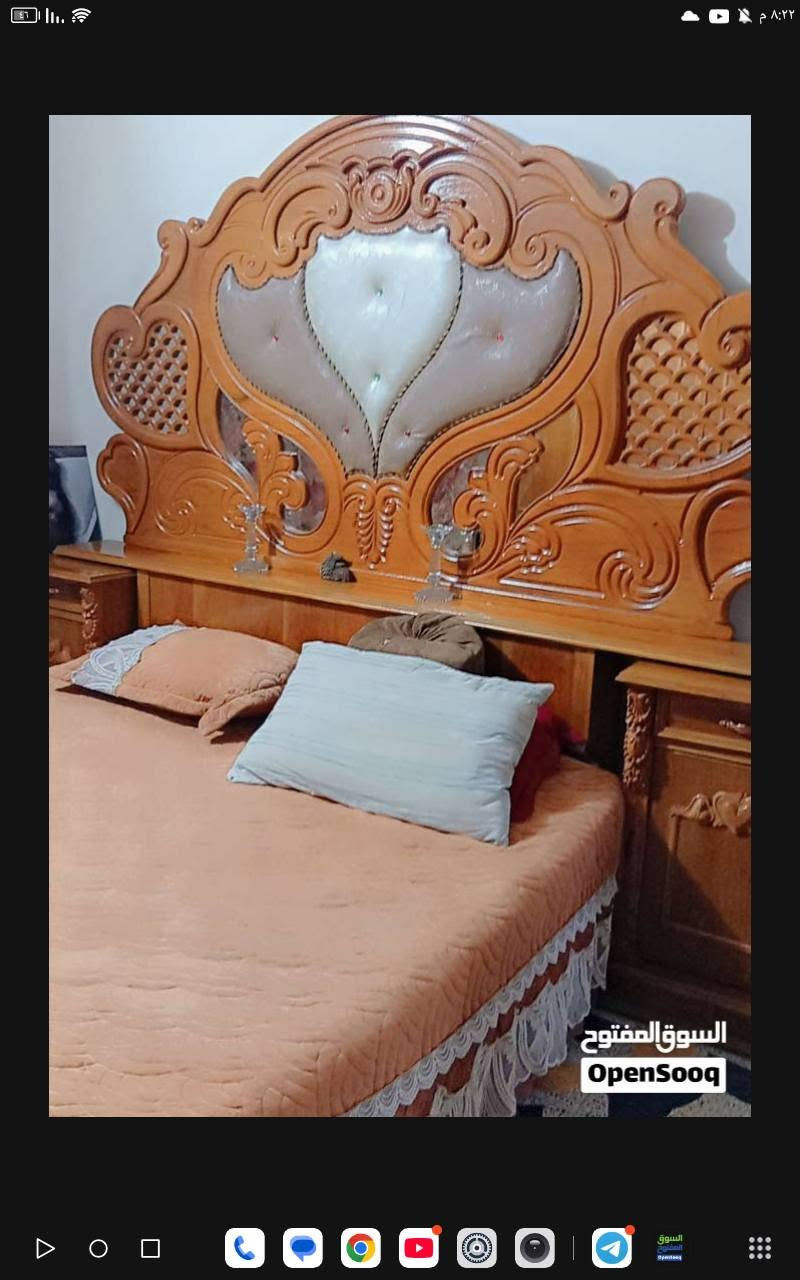This screenshot has width=800, height=1280.
Task: Launch Chrome from the taskbar
Action: pos(361,1248)
